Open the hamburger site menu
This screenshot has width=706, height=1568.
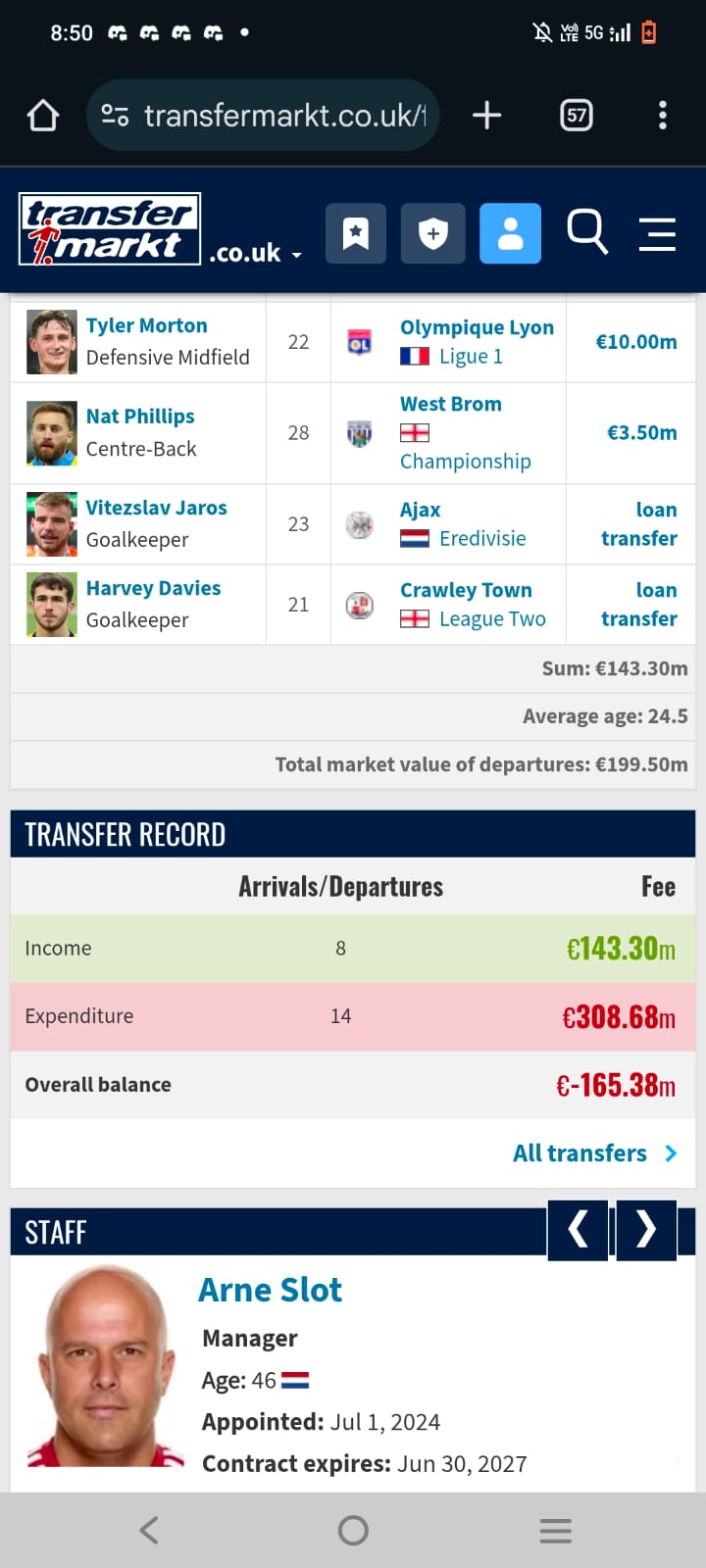tap(657, 235)
